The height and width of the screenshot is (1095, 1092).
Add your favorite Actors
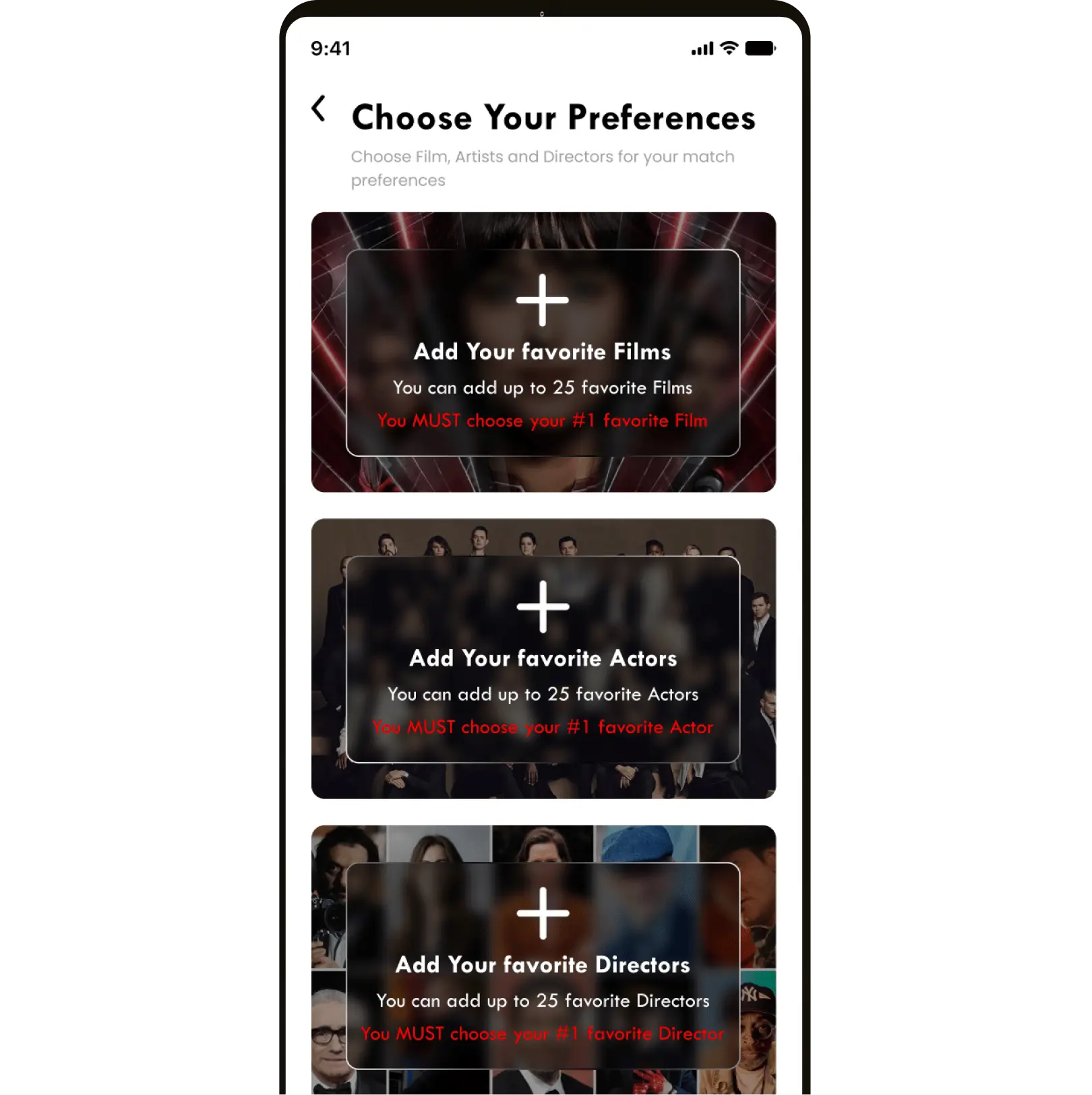coord(543,607)
